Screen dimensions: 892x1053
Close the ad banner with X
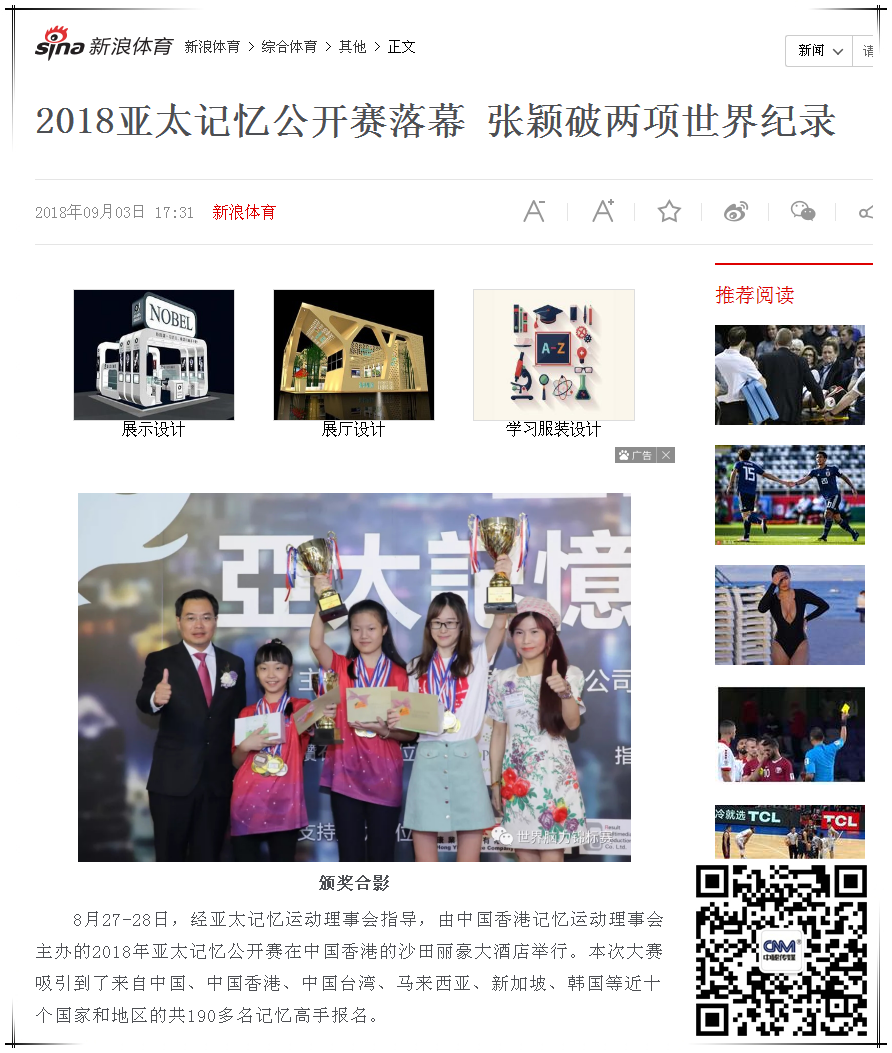(666, 455)
